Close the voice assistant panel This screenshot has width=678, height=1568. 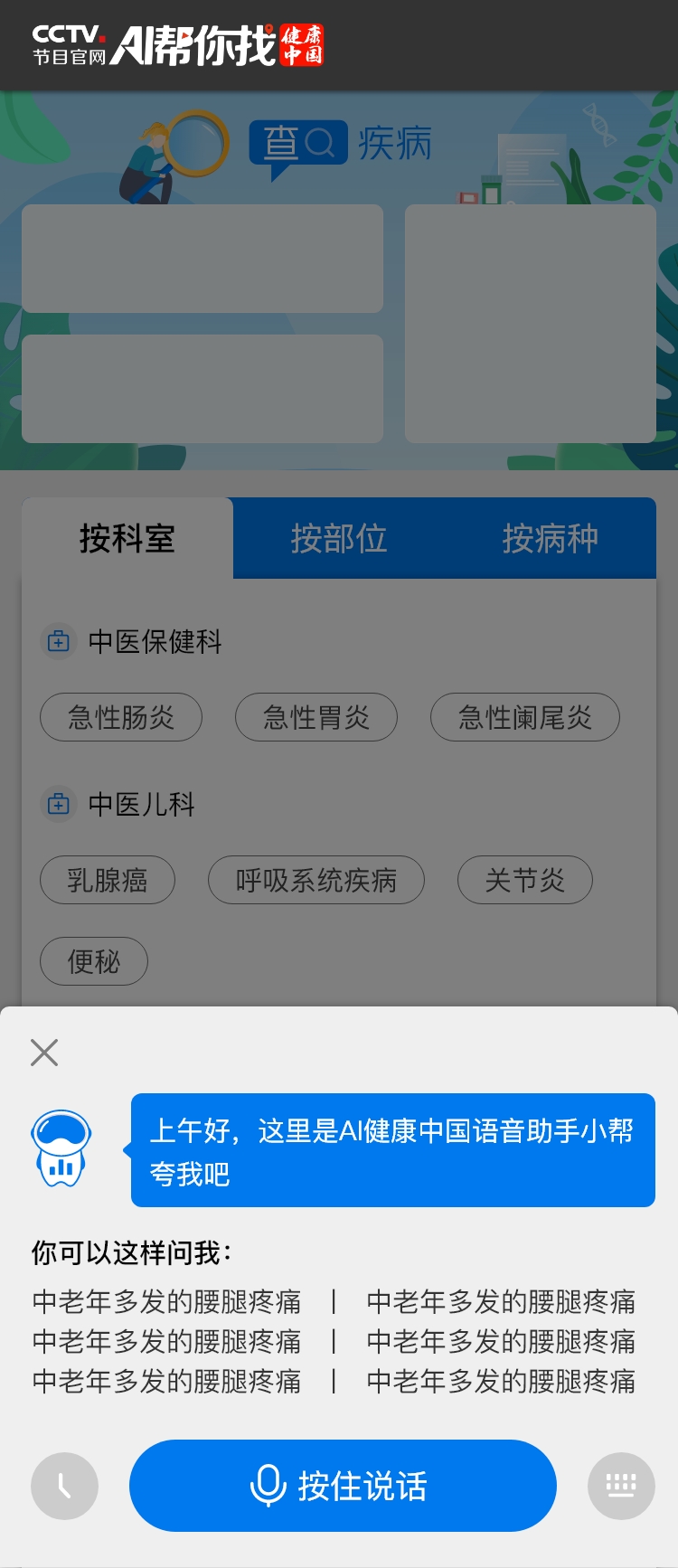coord(44,1053)
